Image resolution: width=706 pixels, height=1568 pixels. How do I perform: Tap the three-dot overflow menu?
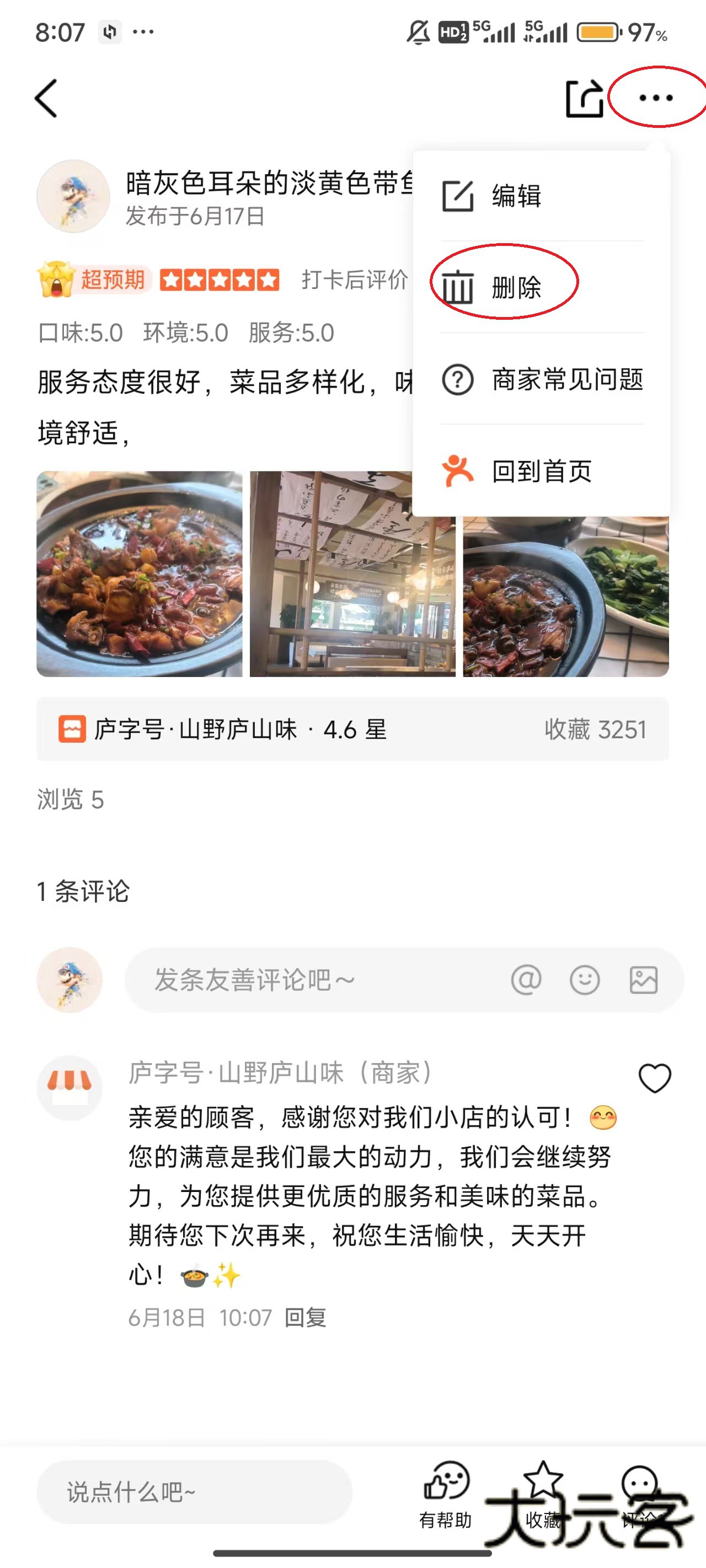[x=655, y=98]
